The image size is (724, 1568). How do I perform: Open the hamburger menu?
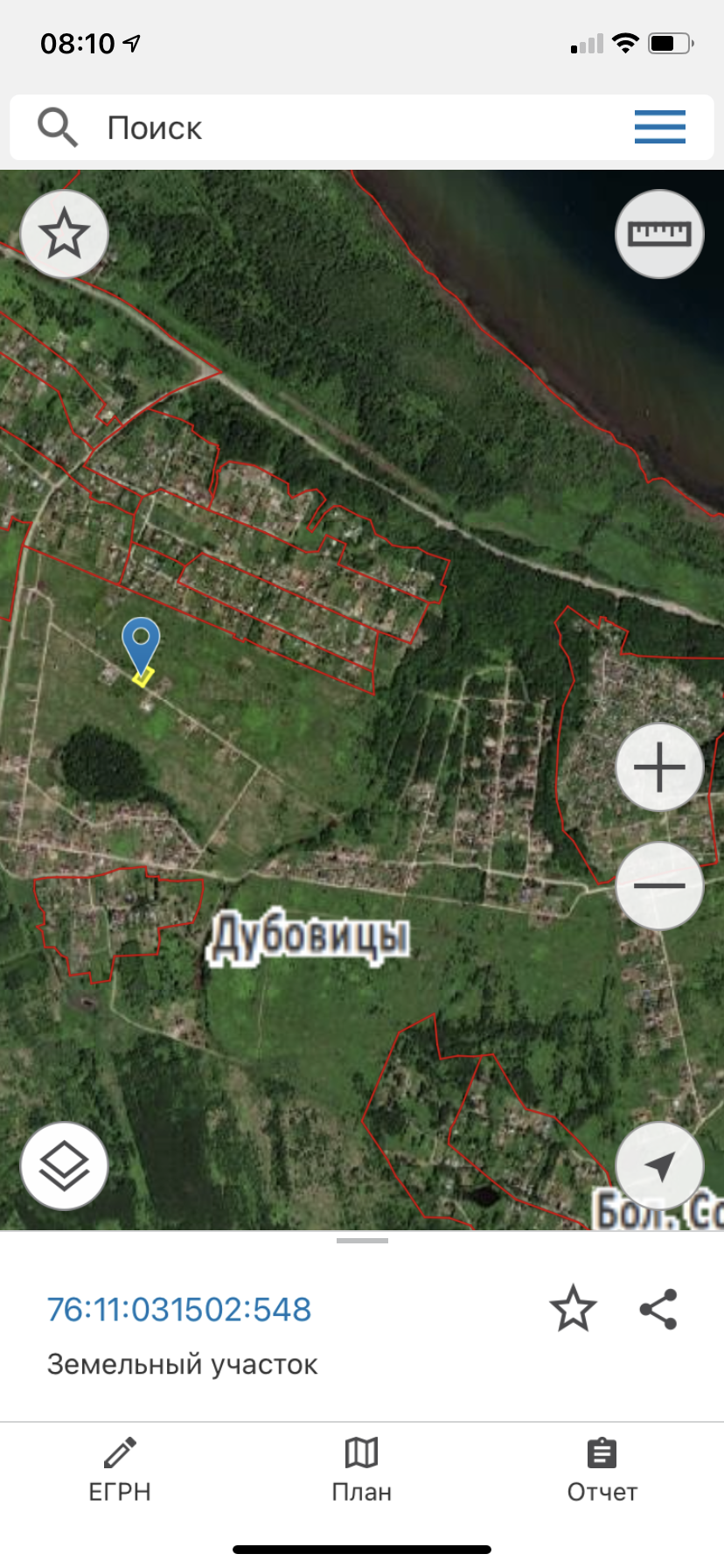click(x=659, y=127)
